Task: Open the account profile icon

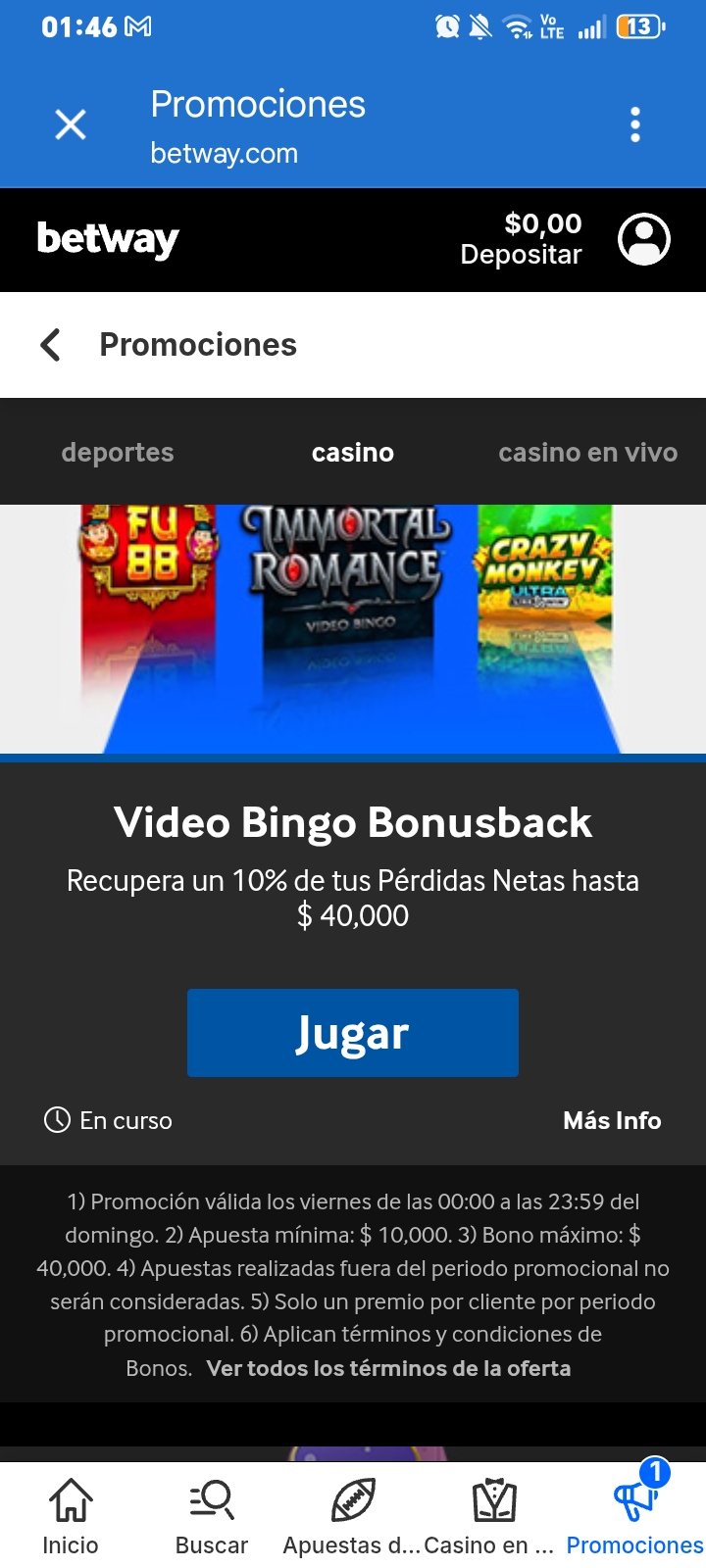Action: [644, 239]
